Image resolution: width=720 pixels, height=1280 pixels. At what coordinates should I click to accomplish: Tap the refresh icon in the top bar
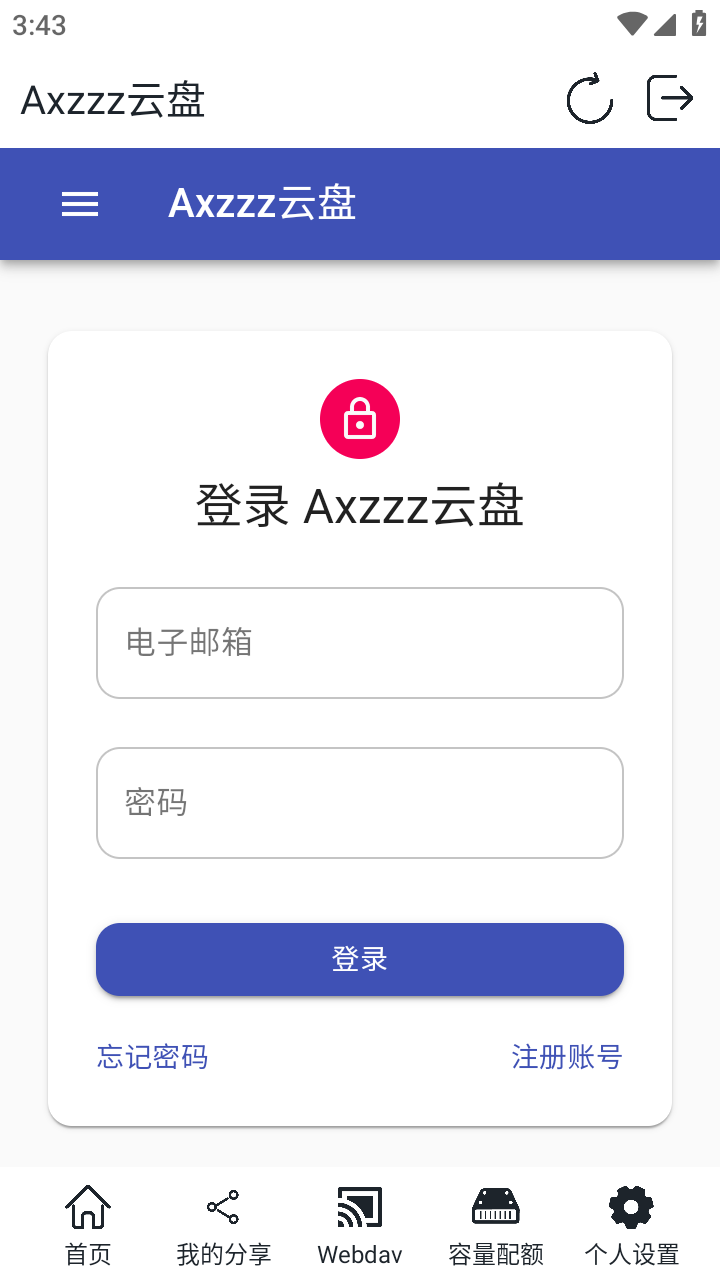(590, 100)
